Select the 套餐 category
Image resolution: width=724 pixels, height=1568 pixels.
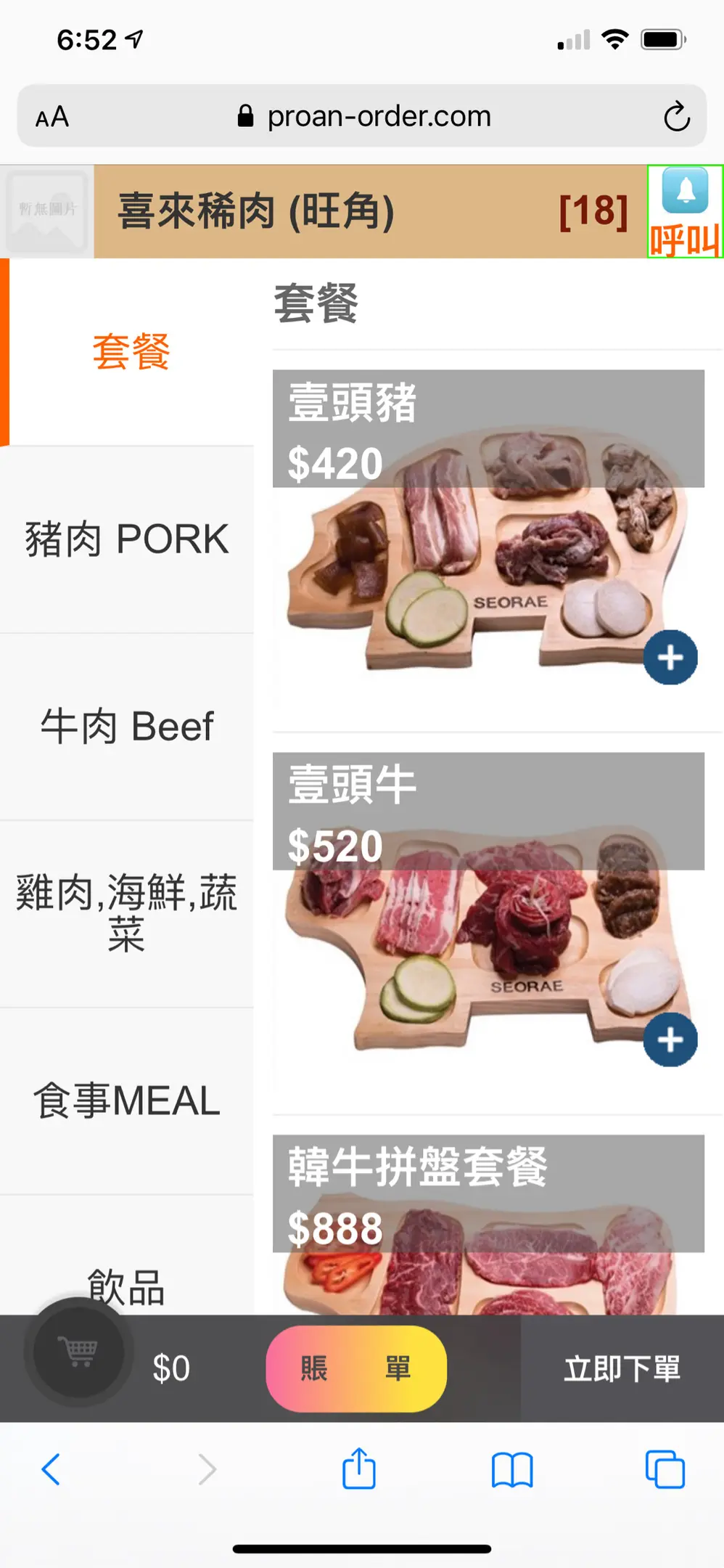tap(131, 352)
